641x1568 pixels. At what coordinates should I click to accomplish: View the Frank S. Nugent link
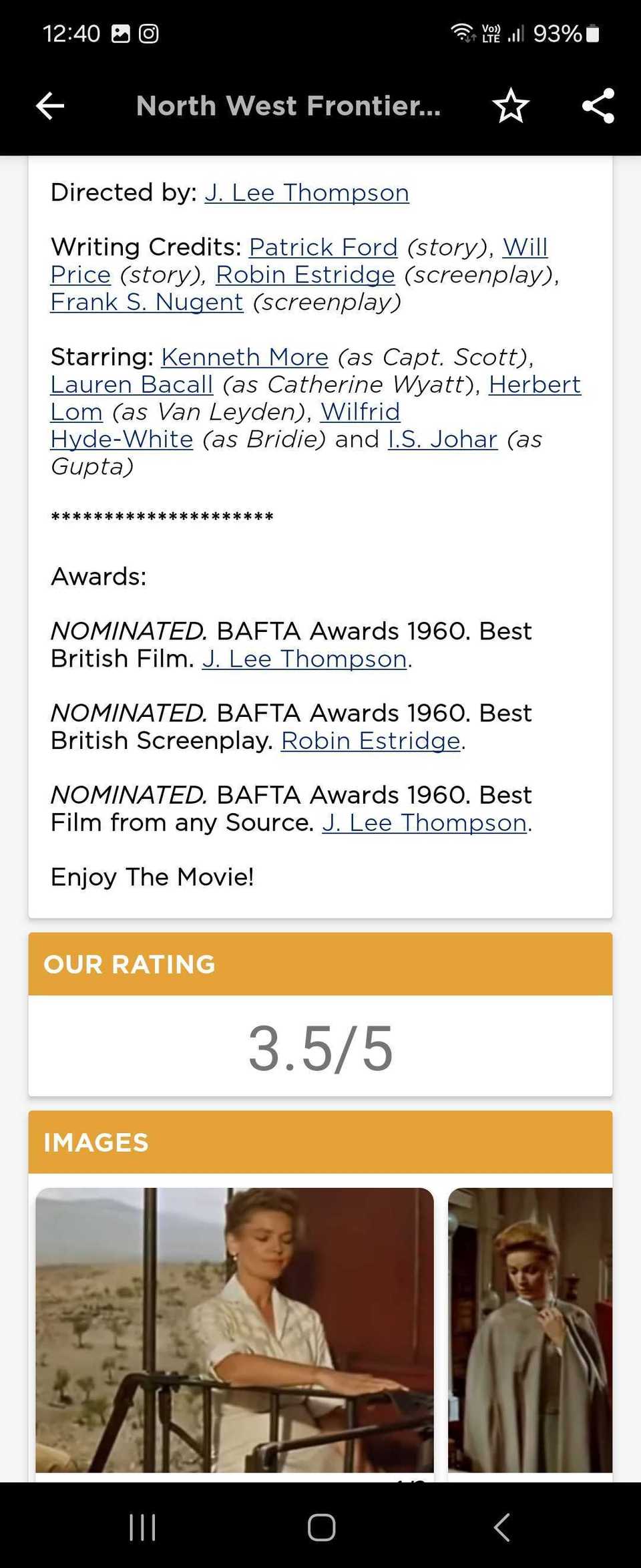click(146, 302)
